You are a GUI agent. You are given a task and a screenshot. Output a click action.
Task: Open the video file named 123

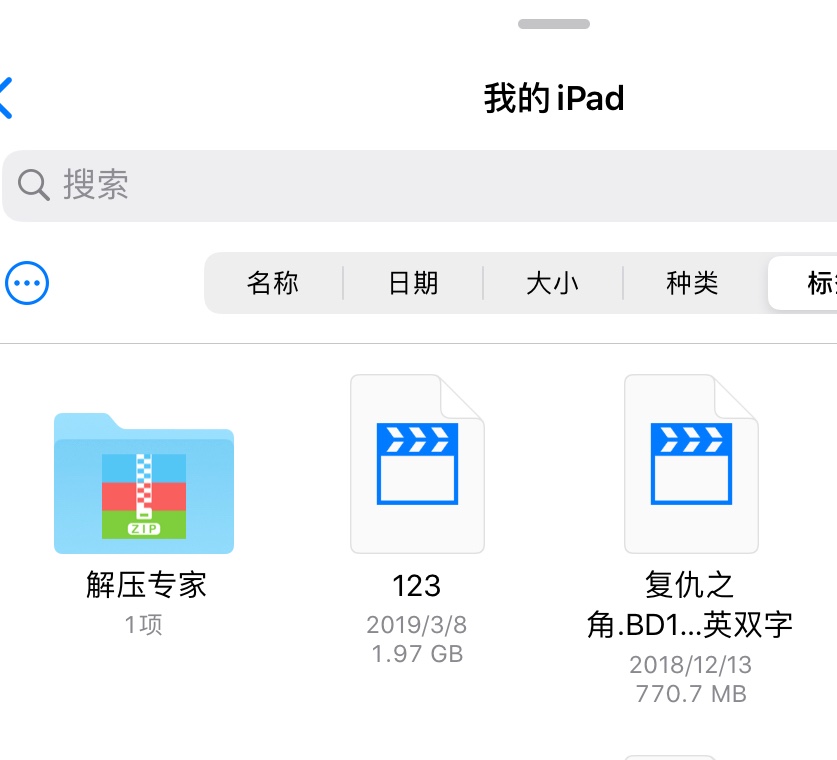click(x=417, y=465)
